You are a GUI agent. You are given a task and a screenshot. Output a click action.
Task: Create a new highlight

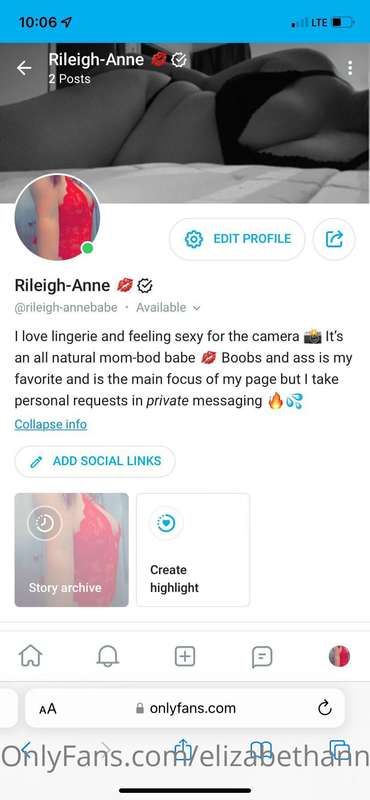click(193, 550)
